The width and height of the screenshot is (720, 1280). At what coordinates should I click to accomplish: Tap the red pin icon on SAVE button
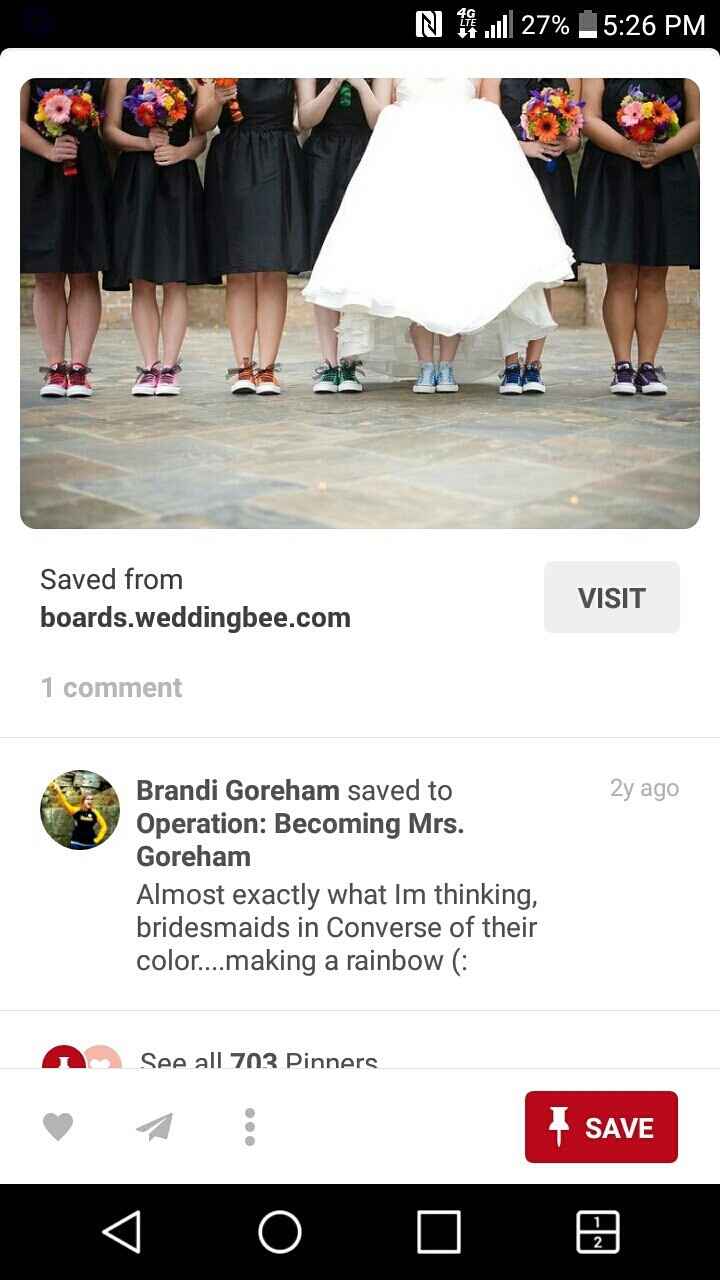[557, 1126]
